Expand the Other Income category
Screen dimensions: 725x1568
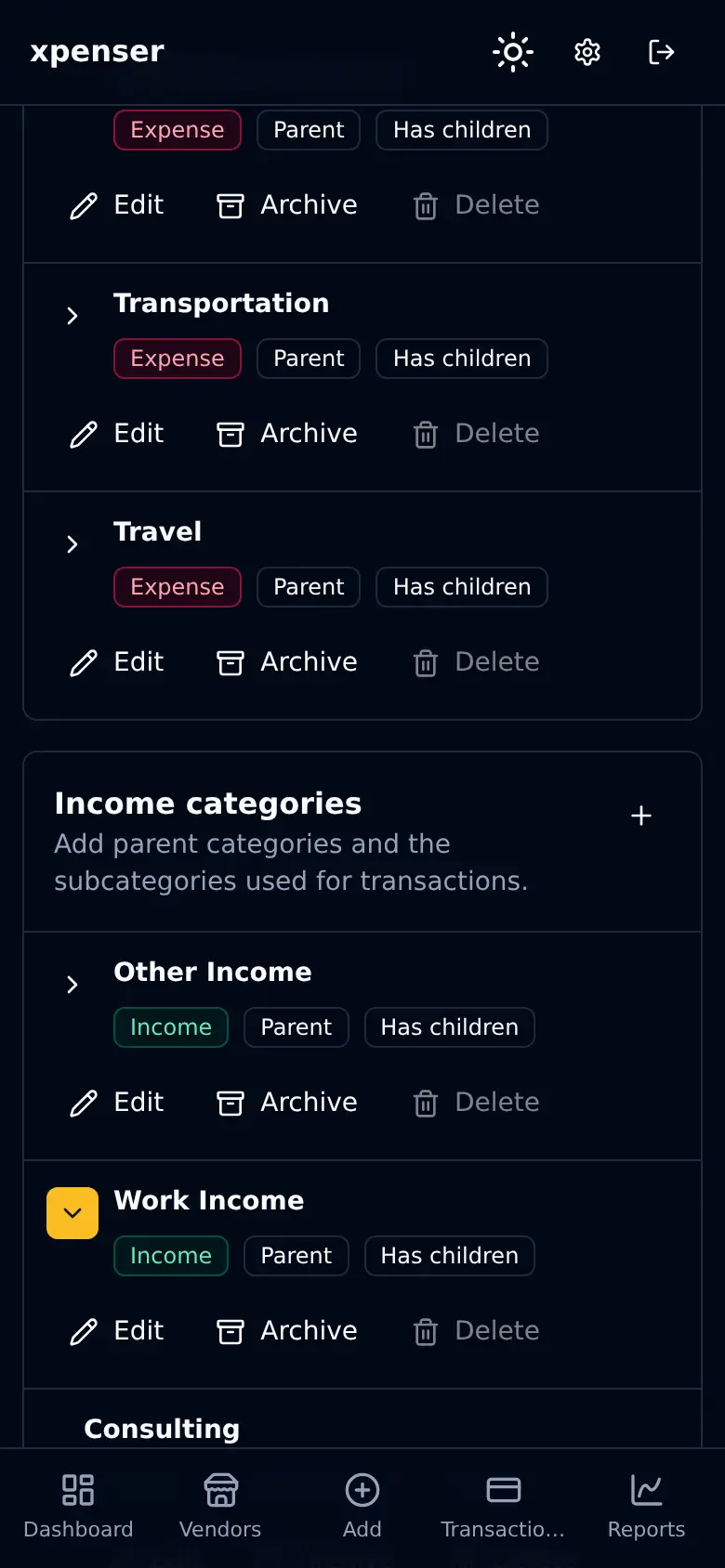click(72, 985)
